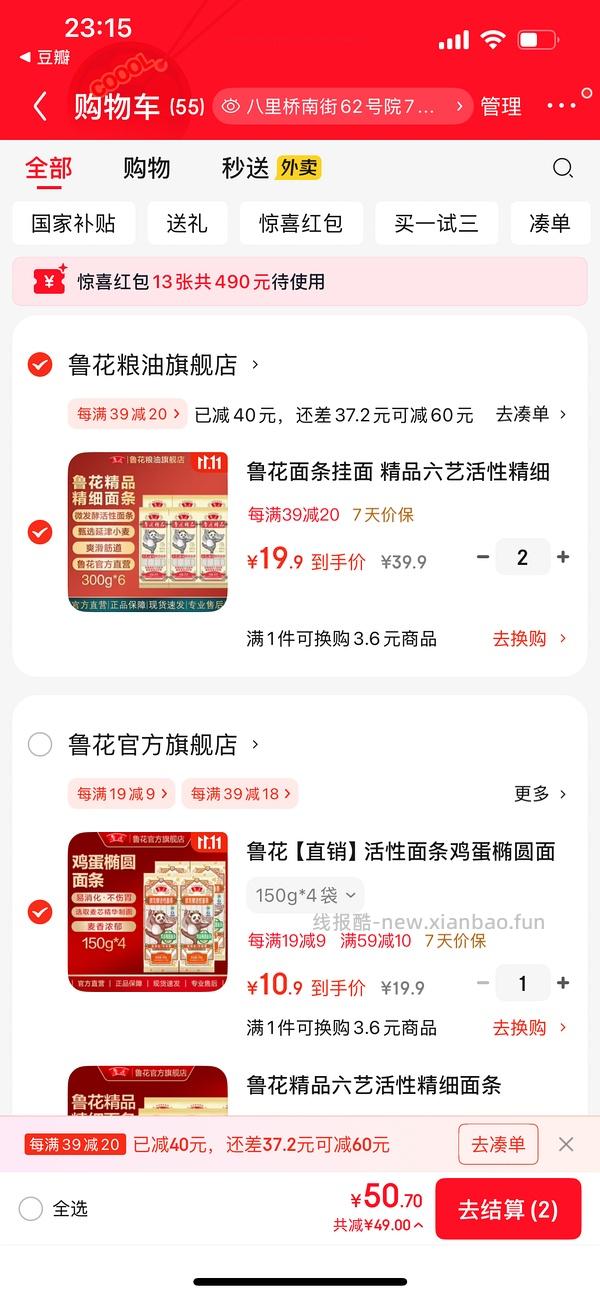Image resolution: width=600 pixels, height=1298 pixels.
Task: Proceed with 去结算 (2) checkout
Action: 507,1209
